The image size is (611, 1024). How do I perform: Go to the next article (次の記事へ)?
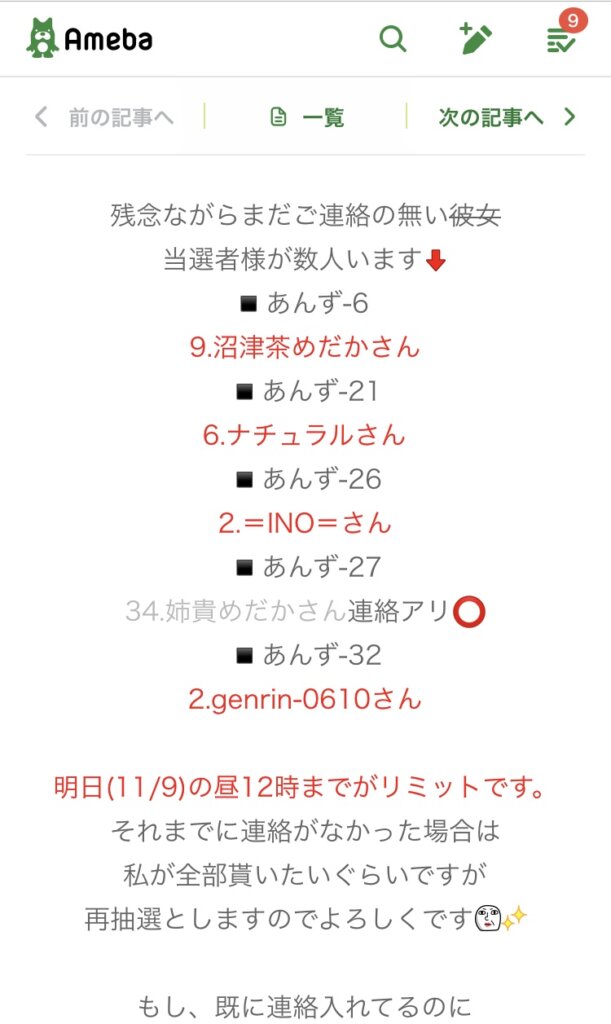(x=507, y=118)
